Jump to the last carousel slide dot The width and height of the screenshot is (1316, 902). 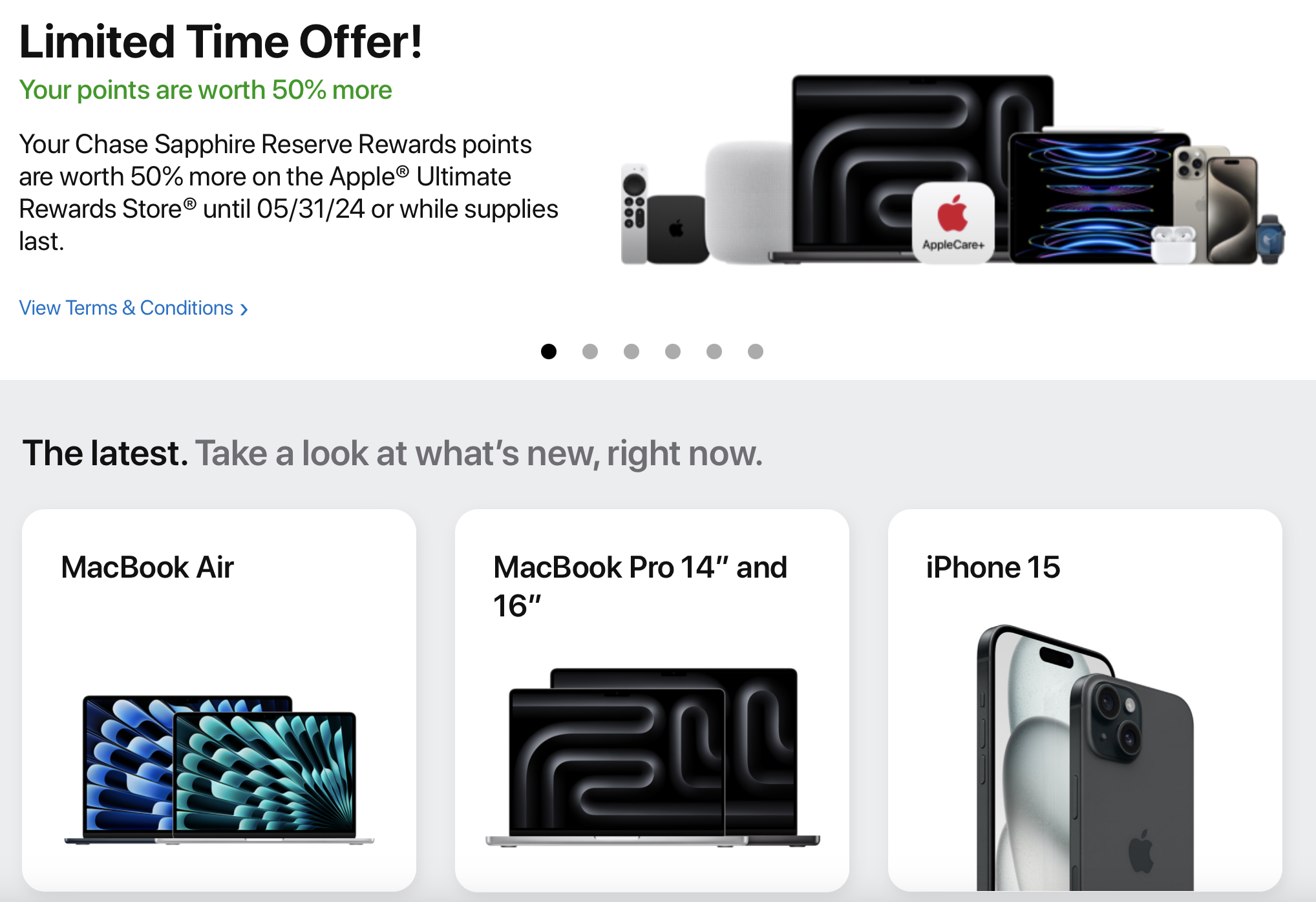click(755, 351)
